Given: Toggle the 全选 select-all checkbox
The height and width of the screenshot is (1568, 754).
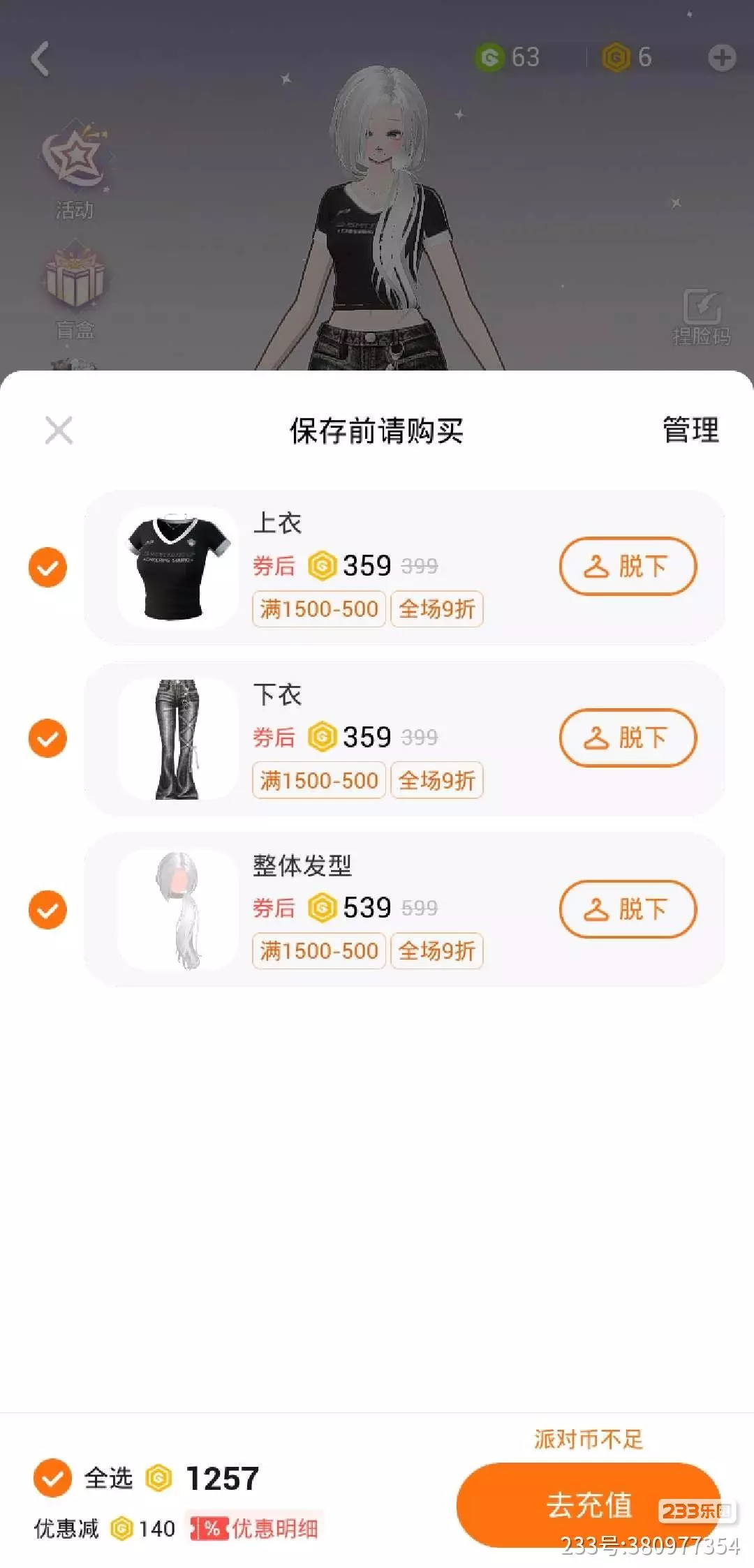Looking at the screenshot, I should click(52, 1478).
